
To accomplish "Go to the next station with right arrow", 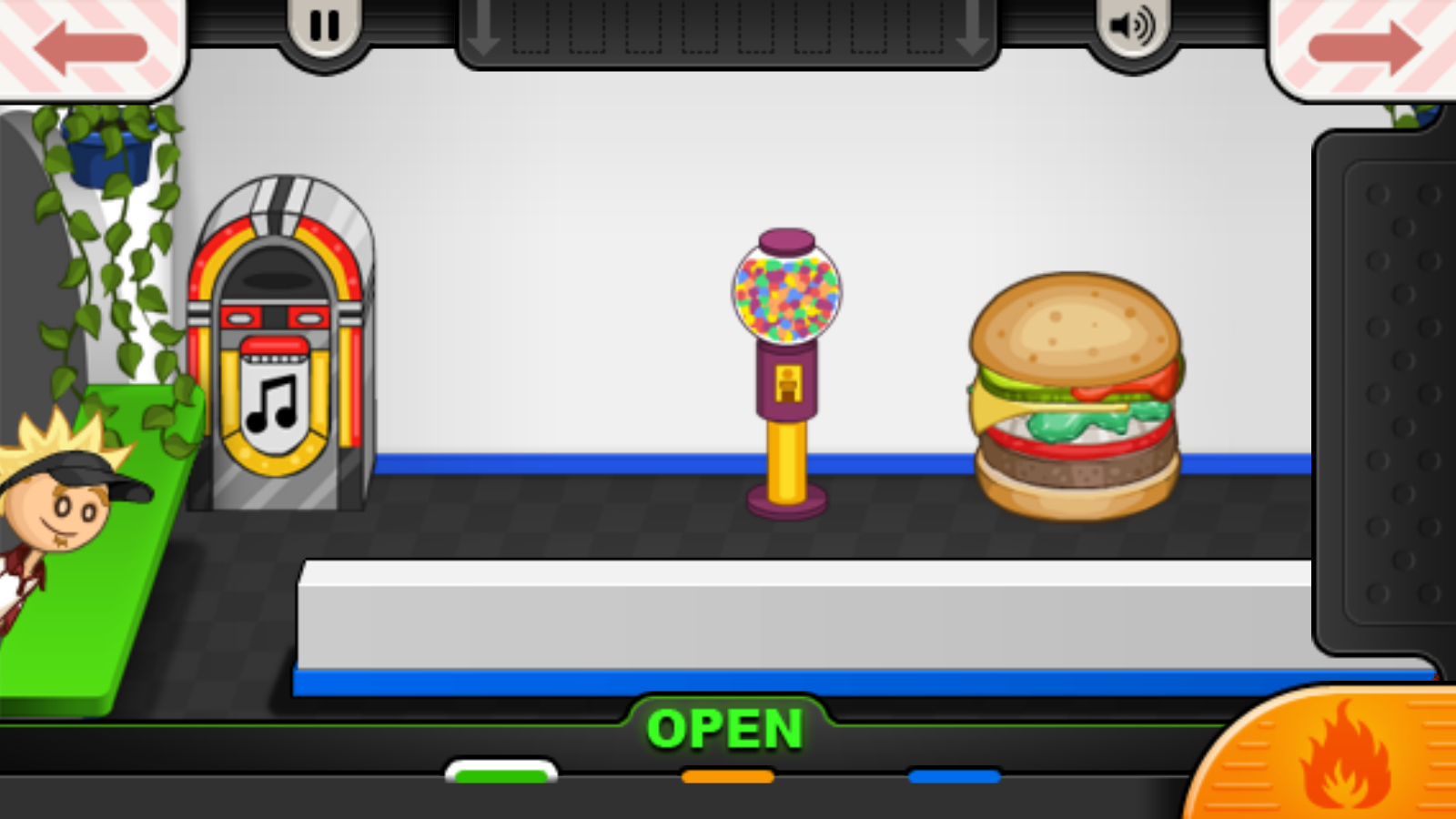I will coord(1364,47).
